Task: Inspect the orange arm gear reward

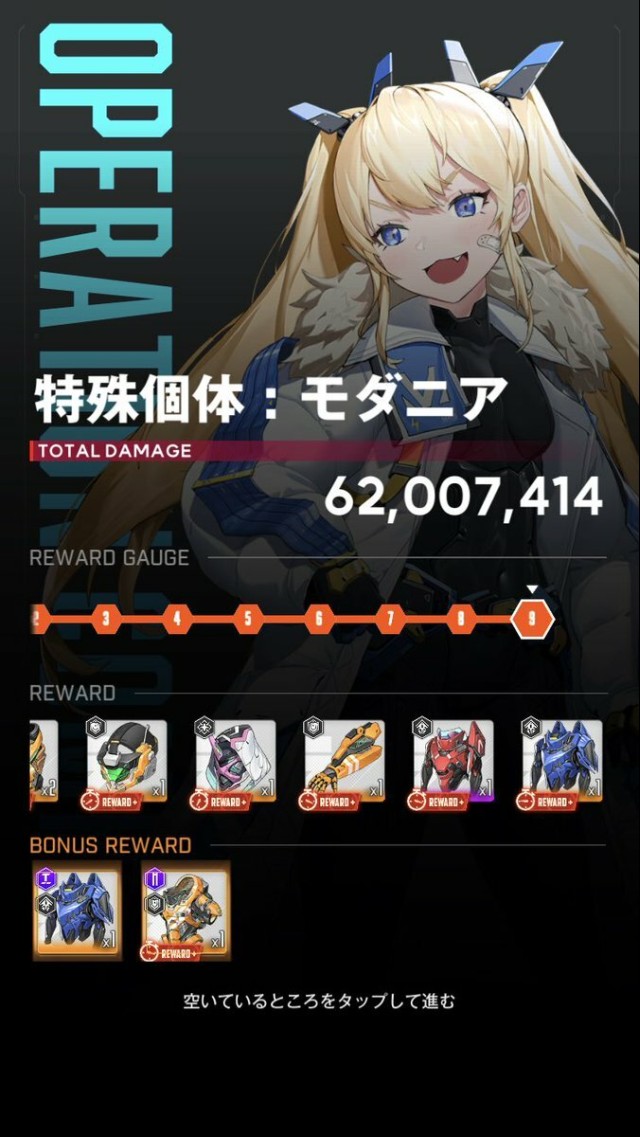Action: (344, 762)
